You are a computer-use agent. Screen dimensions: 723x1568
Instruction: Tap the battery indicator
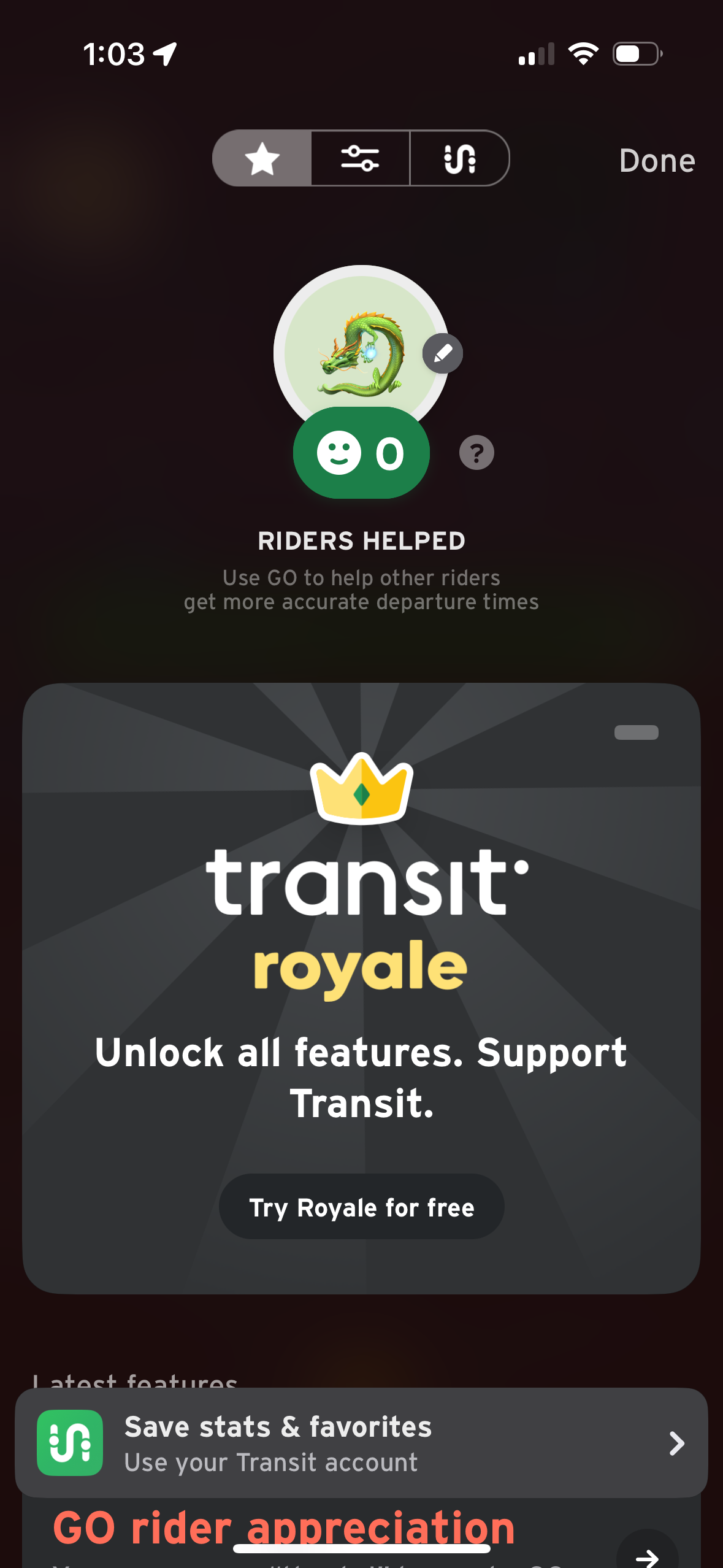tap(635, 53)
